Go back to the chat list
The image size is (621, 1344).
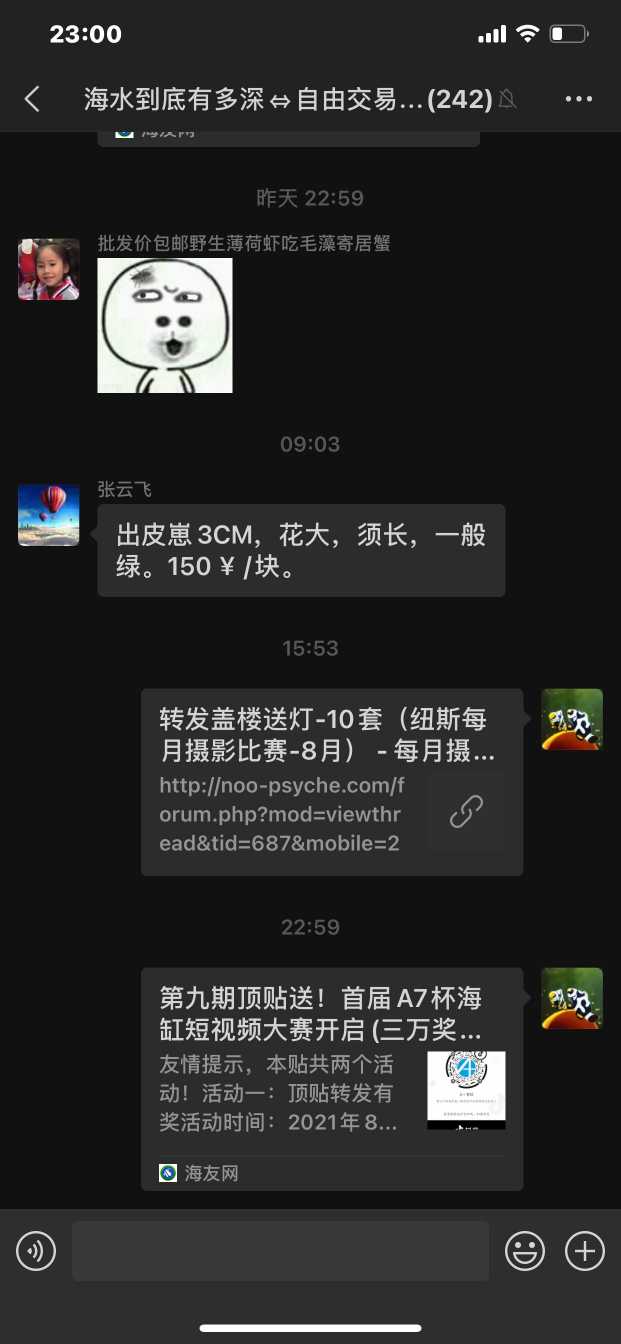[x=33, y=98]
